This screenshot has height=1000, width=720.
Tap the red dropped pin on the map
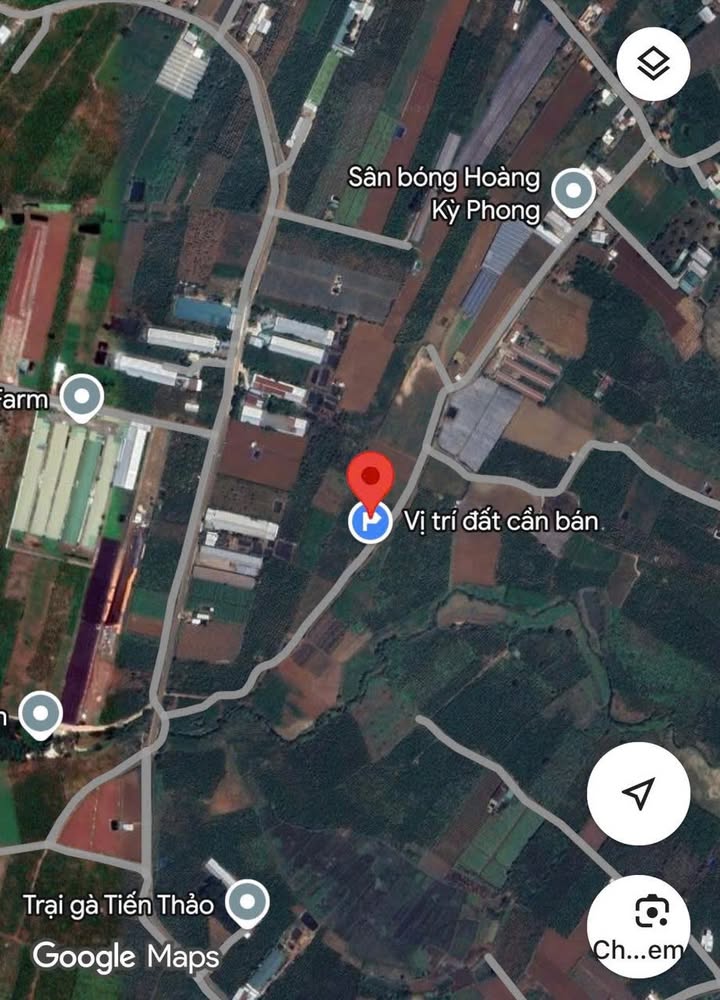coord(373,480)
